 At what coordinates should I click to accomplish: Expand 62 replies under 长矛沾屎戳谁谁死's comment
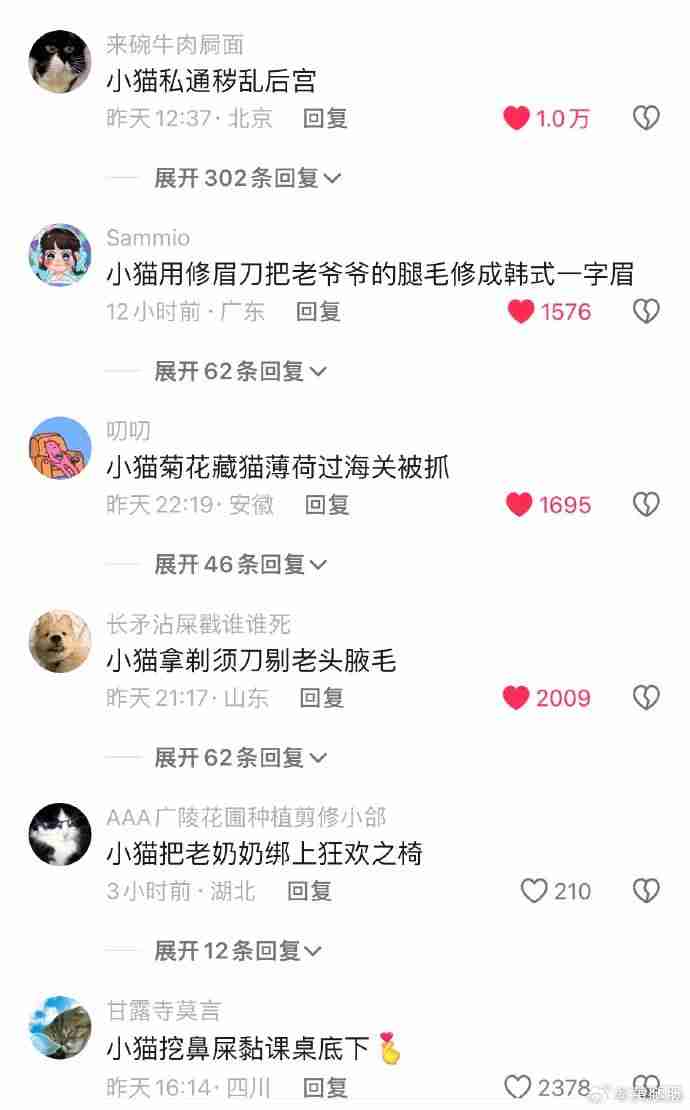(x=240, y=757)
